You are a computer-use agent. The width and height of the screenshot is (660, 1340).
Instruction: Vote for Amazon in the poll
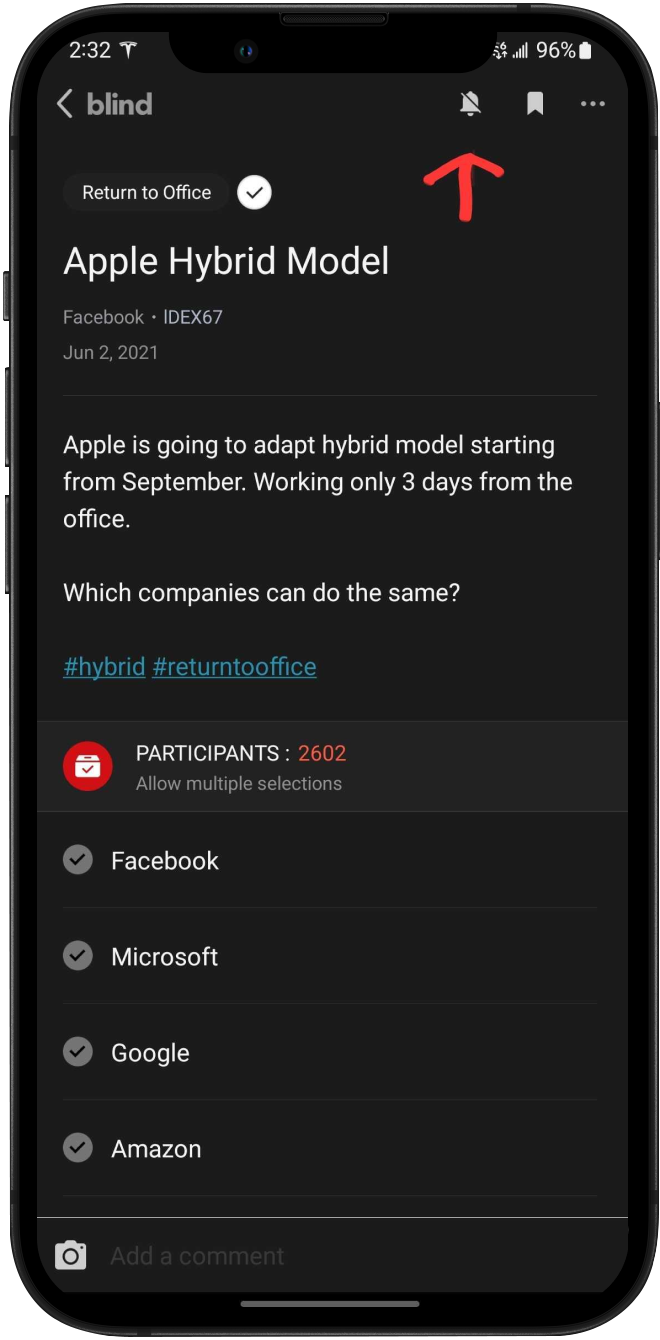pos(330,1149)
